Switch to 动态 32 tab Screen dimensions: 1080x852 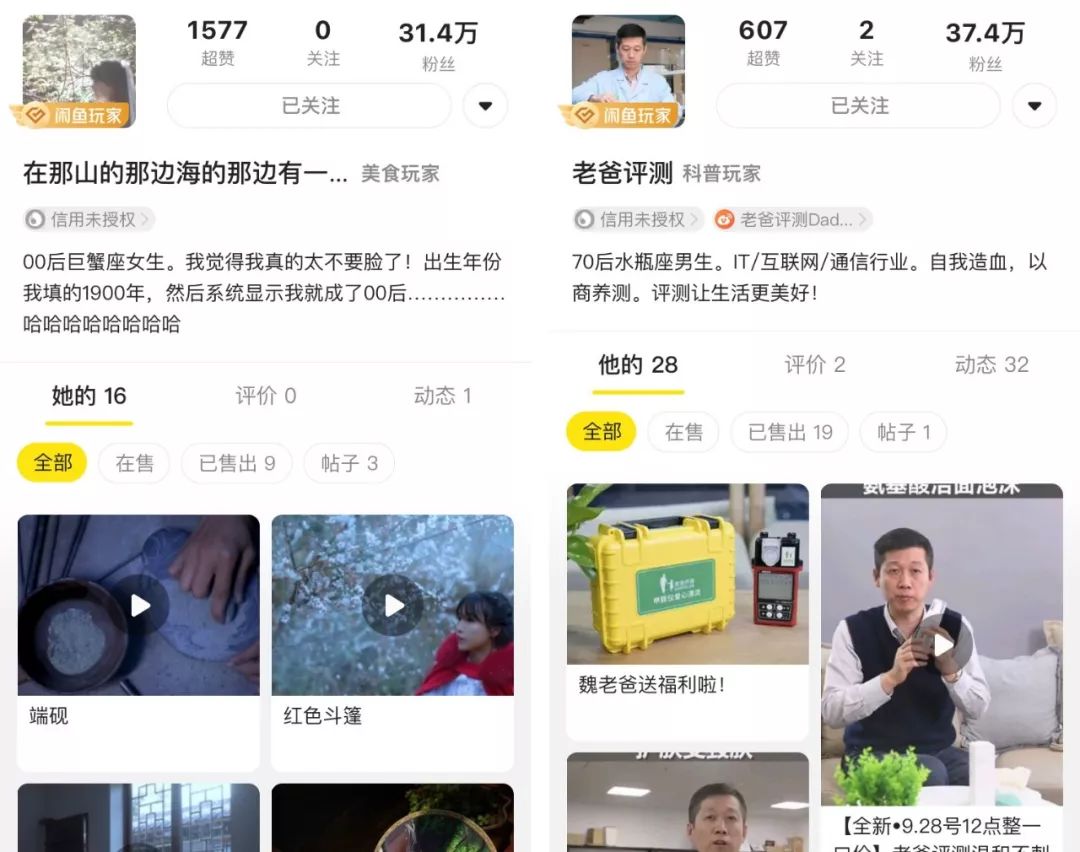(x=990, y=365)
